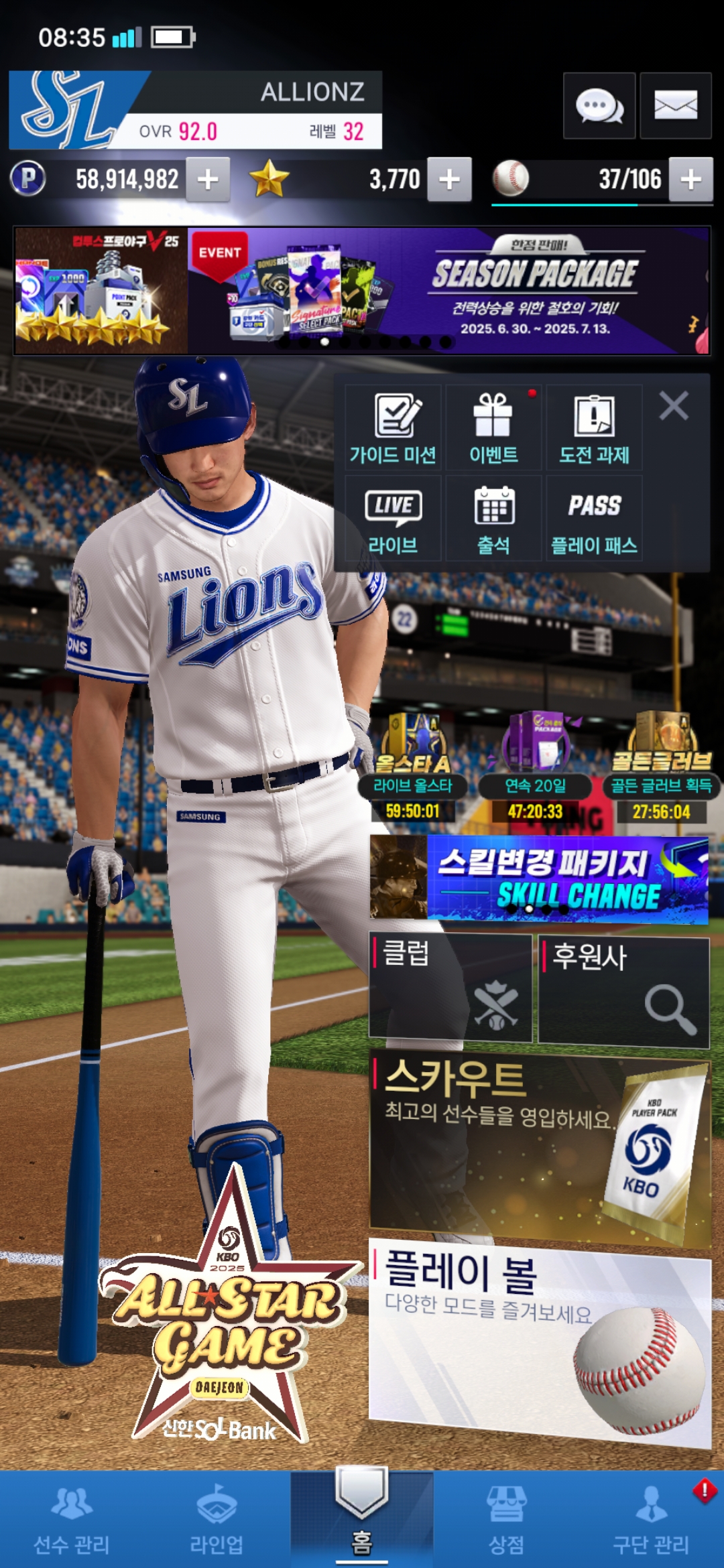Open the 라이브 menu

tap(394, 519)
